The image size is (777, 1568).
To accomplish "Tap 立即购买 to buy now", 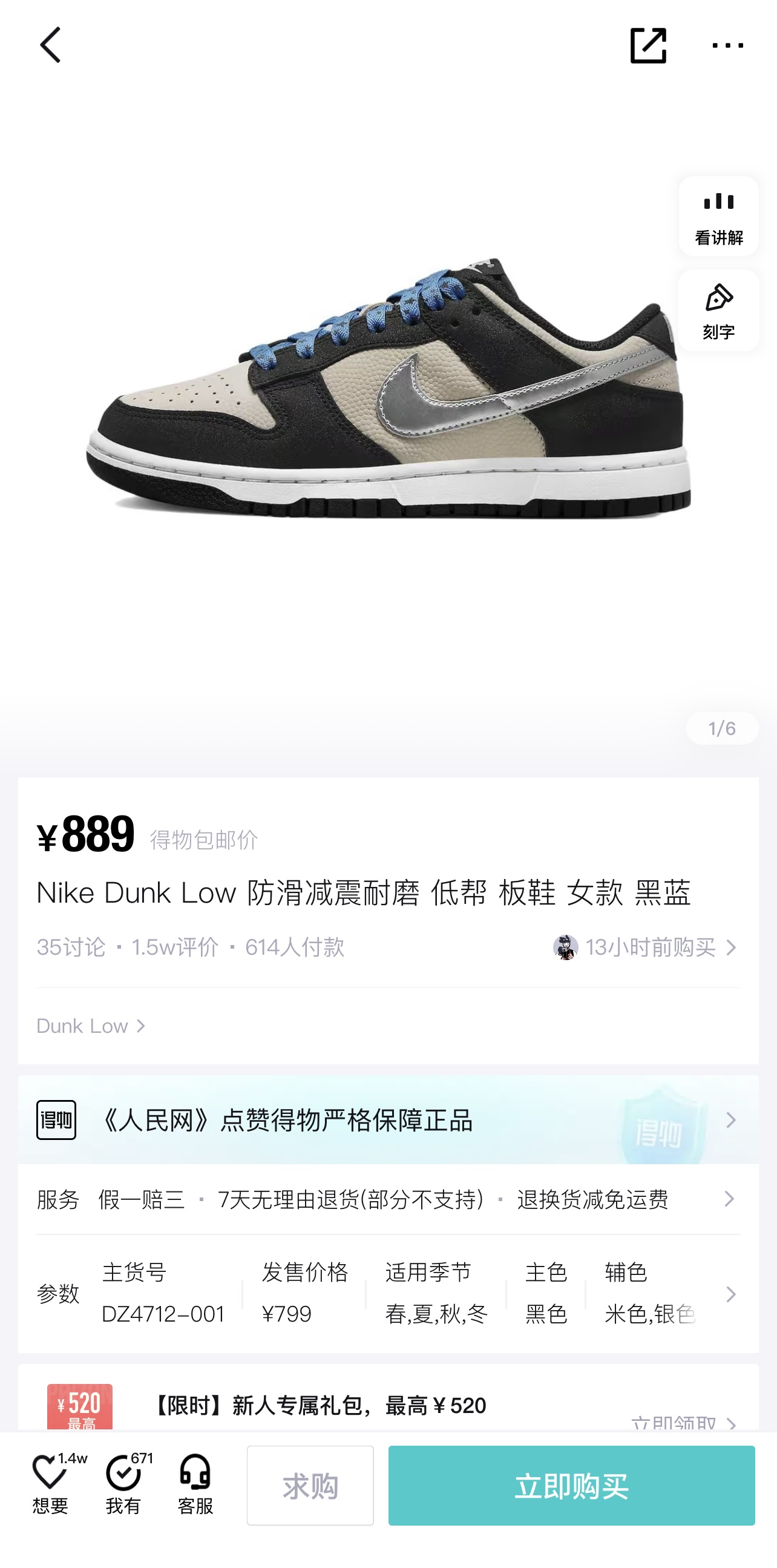I will [571, 1485].
